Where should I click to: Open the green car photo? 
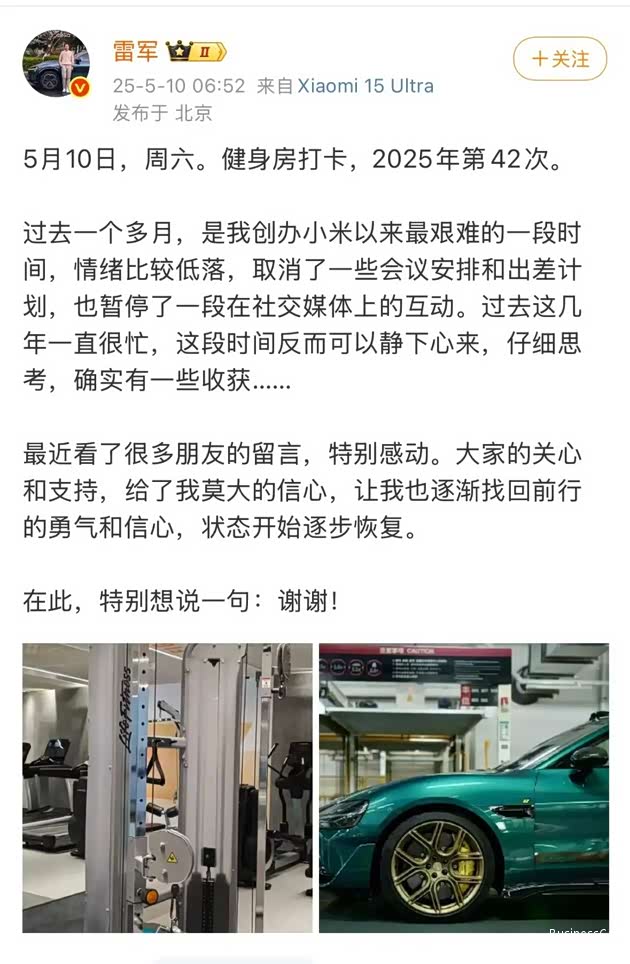(x=464, y=787)
